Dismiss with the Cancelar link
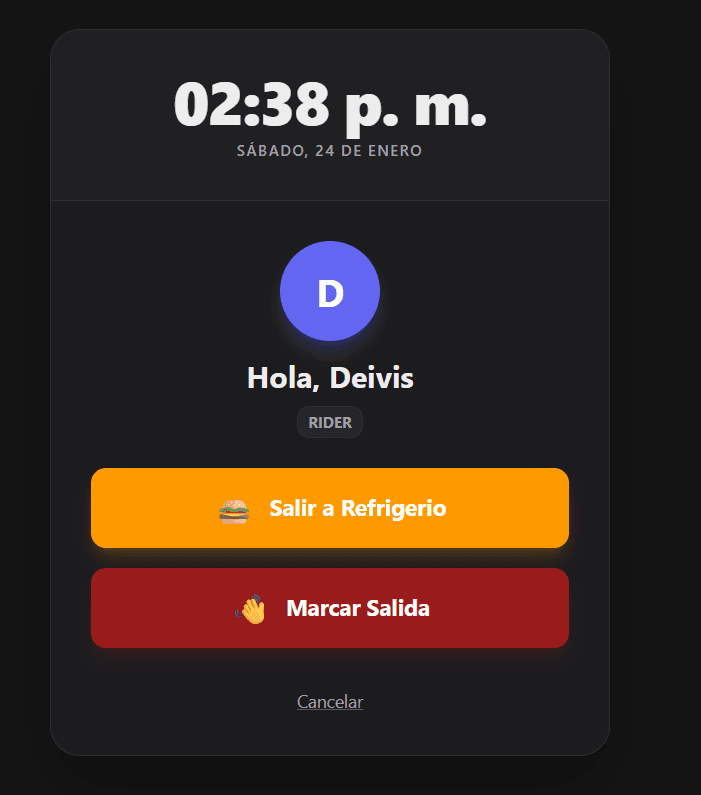 click(330, 702)
